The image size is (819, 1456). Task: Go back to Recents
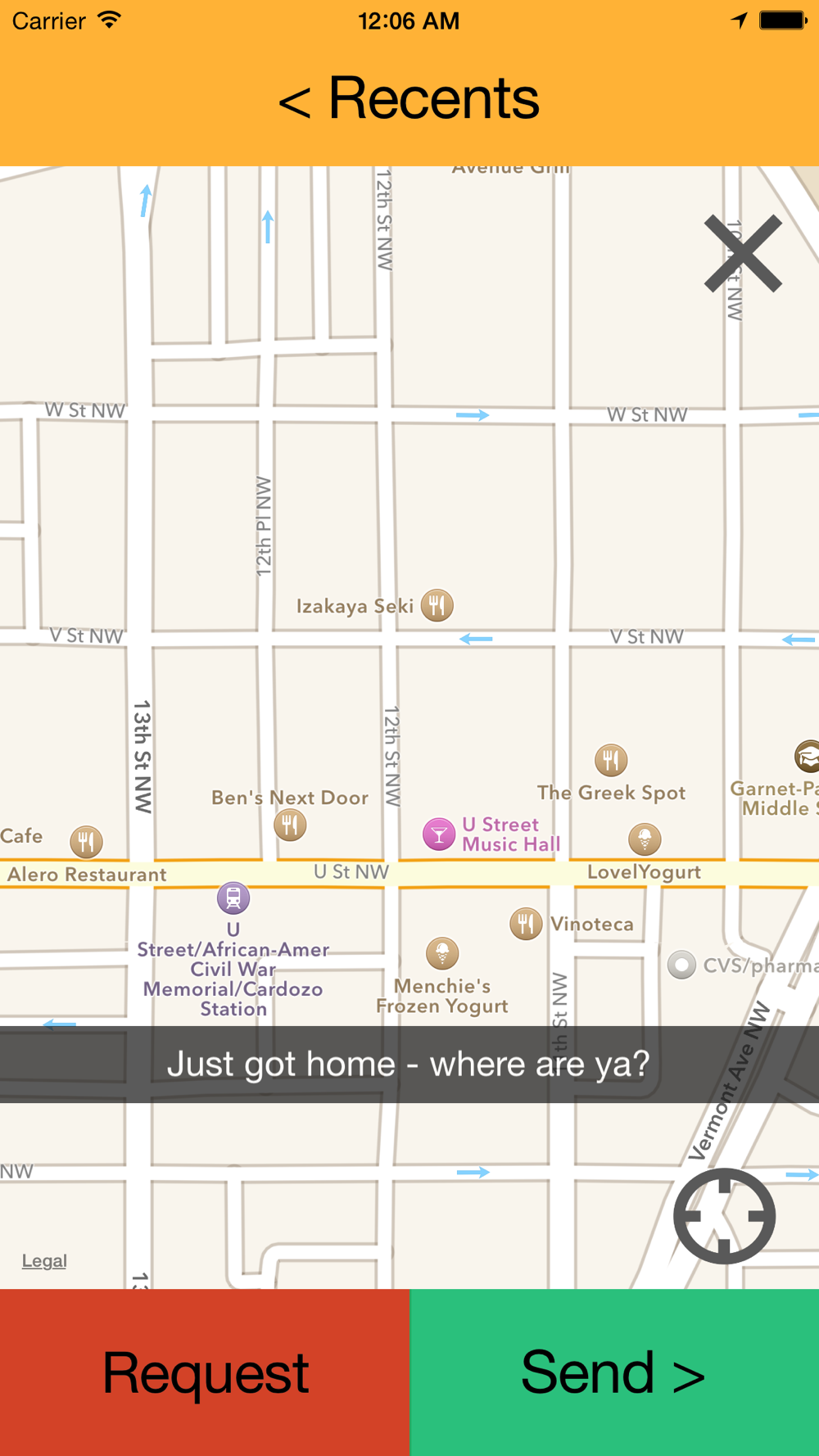(408, 100)
